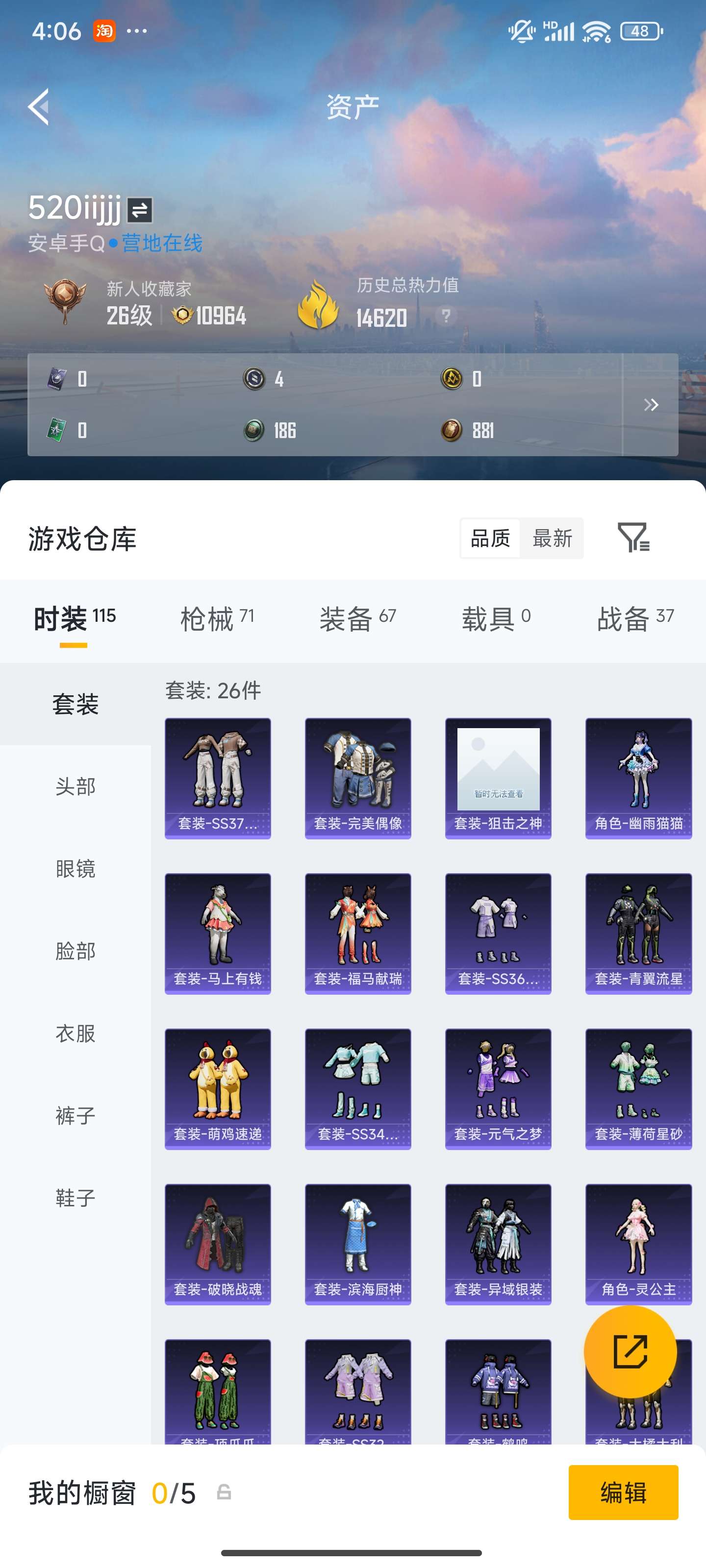Switch to the 枪械 tab

click(217, 619)
